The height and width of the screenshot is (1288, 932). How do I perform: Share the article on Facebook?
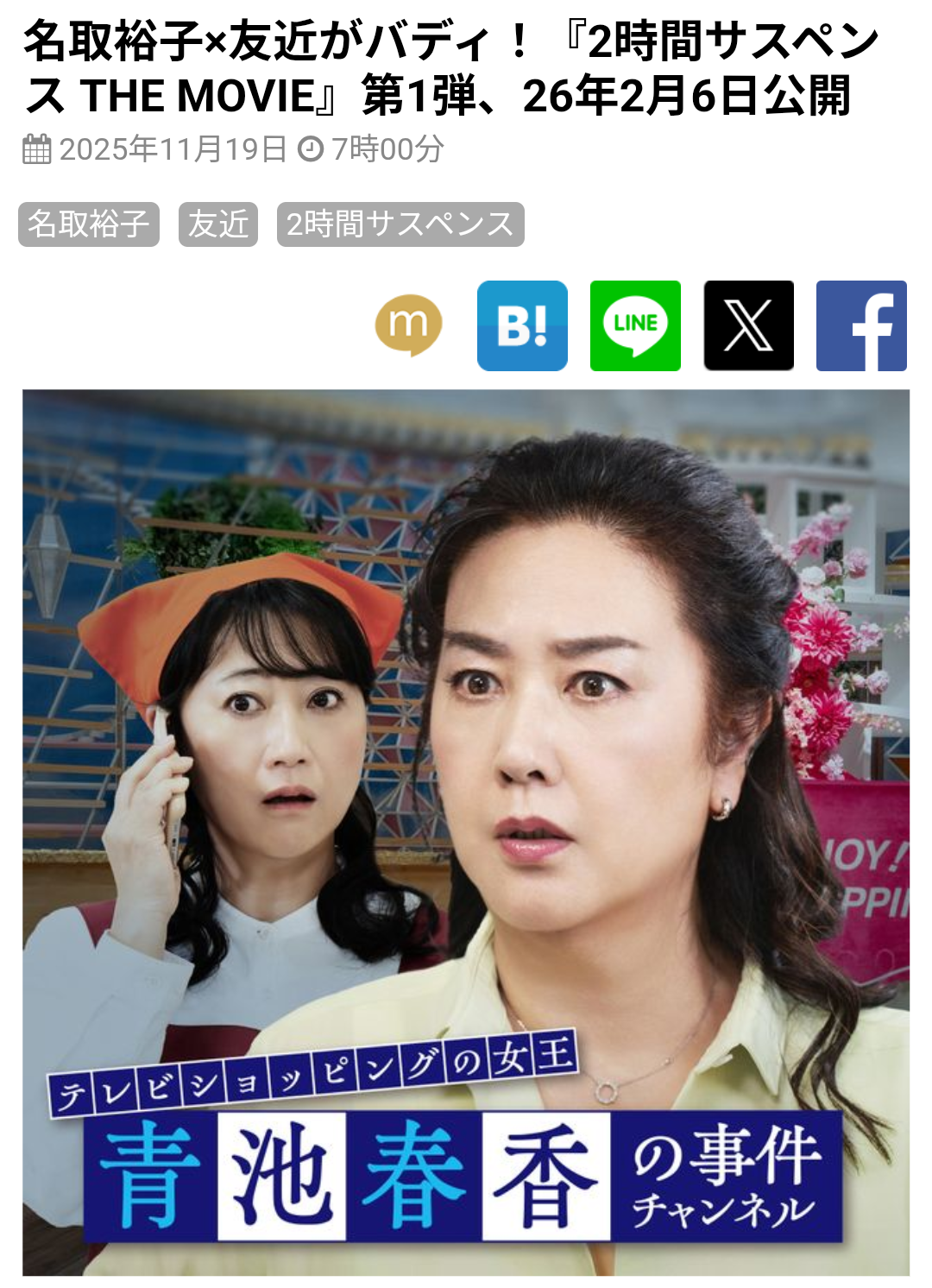point(861,325)
